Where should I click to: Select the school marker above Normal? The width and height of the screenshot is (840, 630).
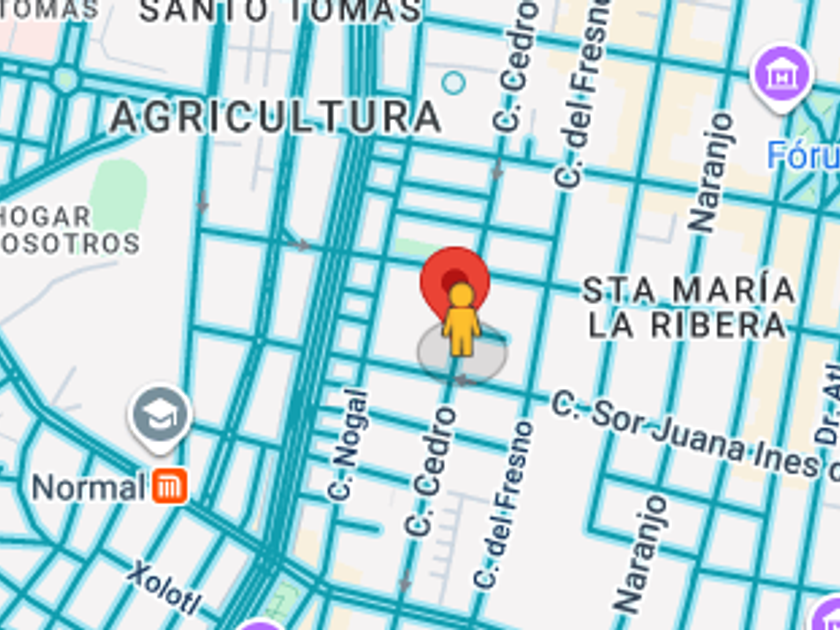click(160, 413)
